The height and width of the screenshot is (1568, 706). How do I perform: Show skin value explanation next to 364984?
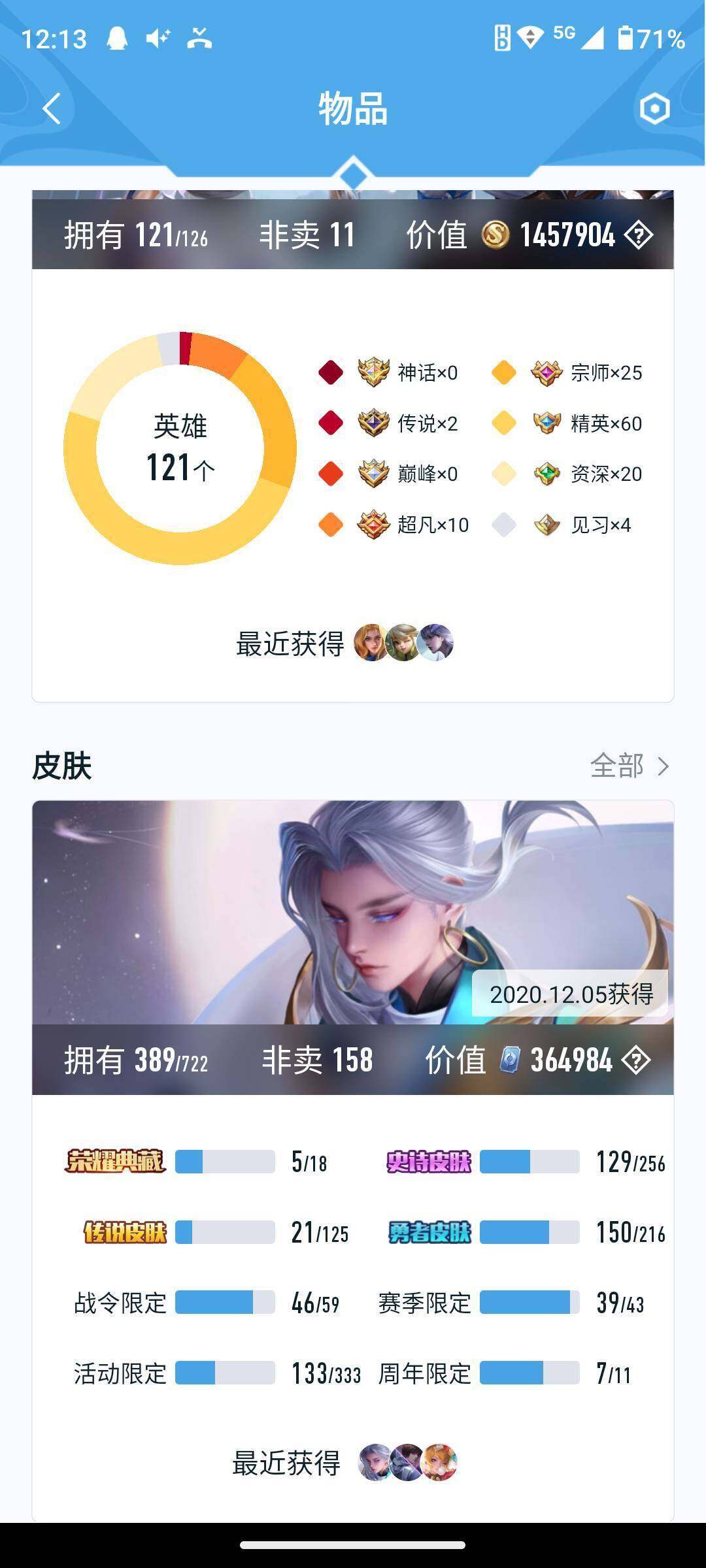point(635,1060)
